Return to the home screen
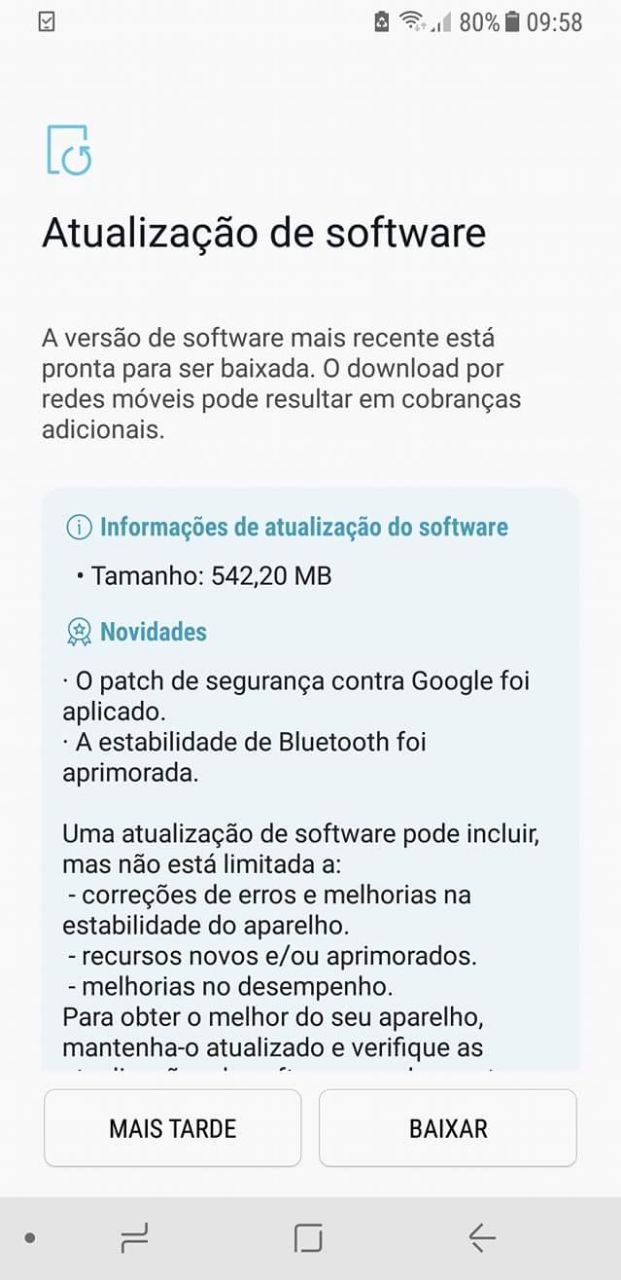Viewport: 621px width, 1280px height. (308, 1239)
